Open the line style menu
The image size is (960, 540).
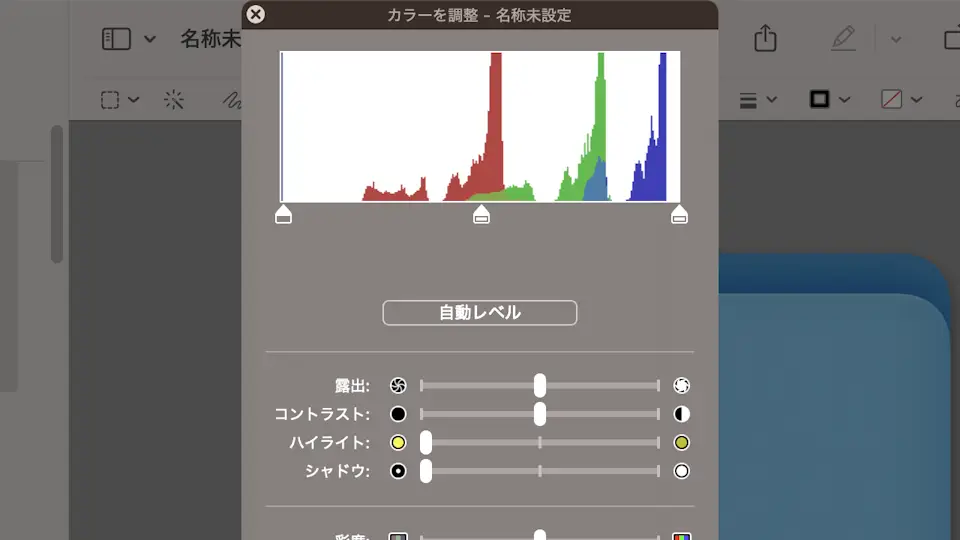coord(757,100)
